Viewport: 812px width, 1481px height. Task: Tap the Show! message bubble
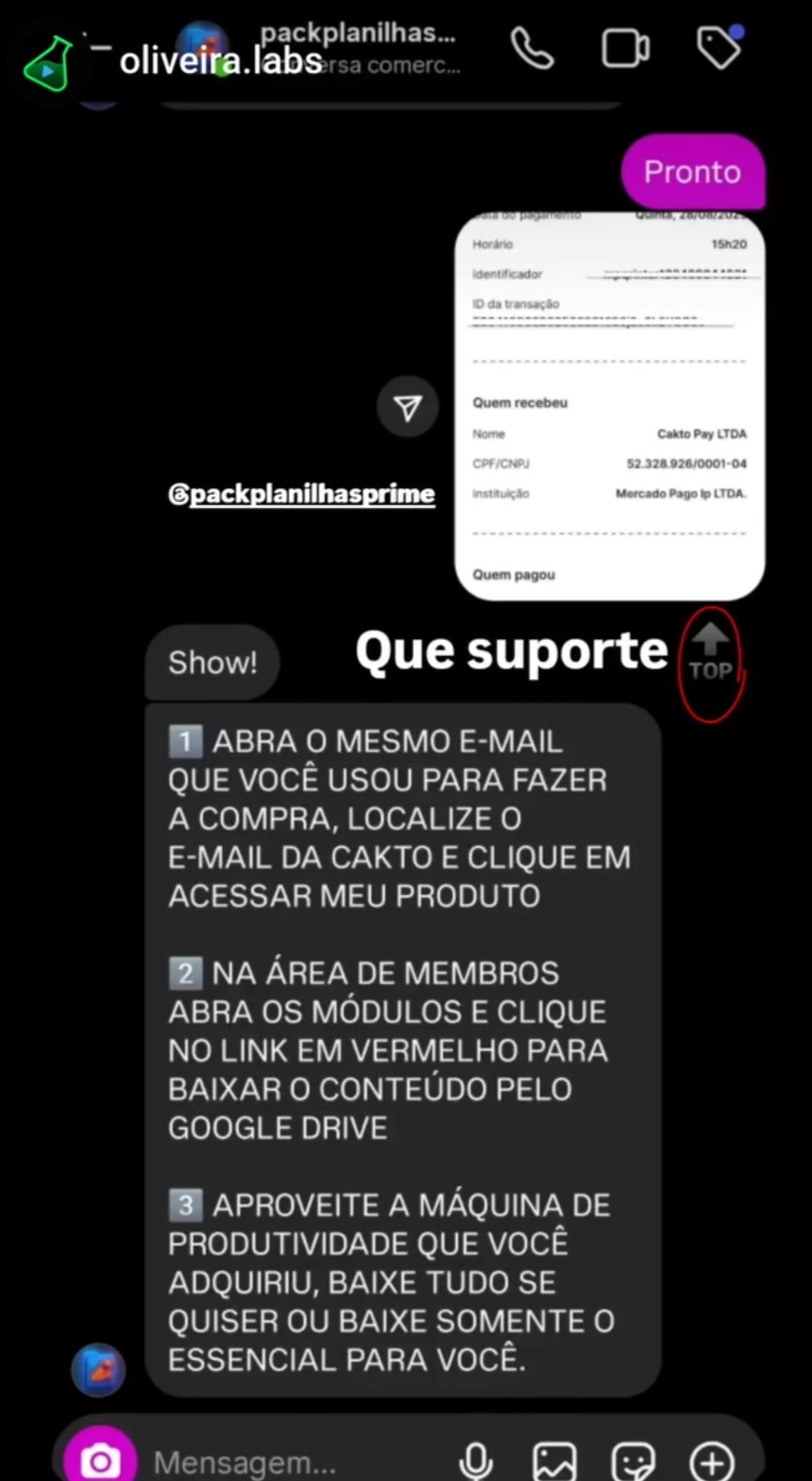tap(212, 662)
